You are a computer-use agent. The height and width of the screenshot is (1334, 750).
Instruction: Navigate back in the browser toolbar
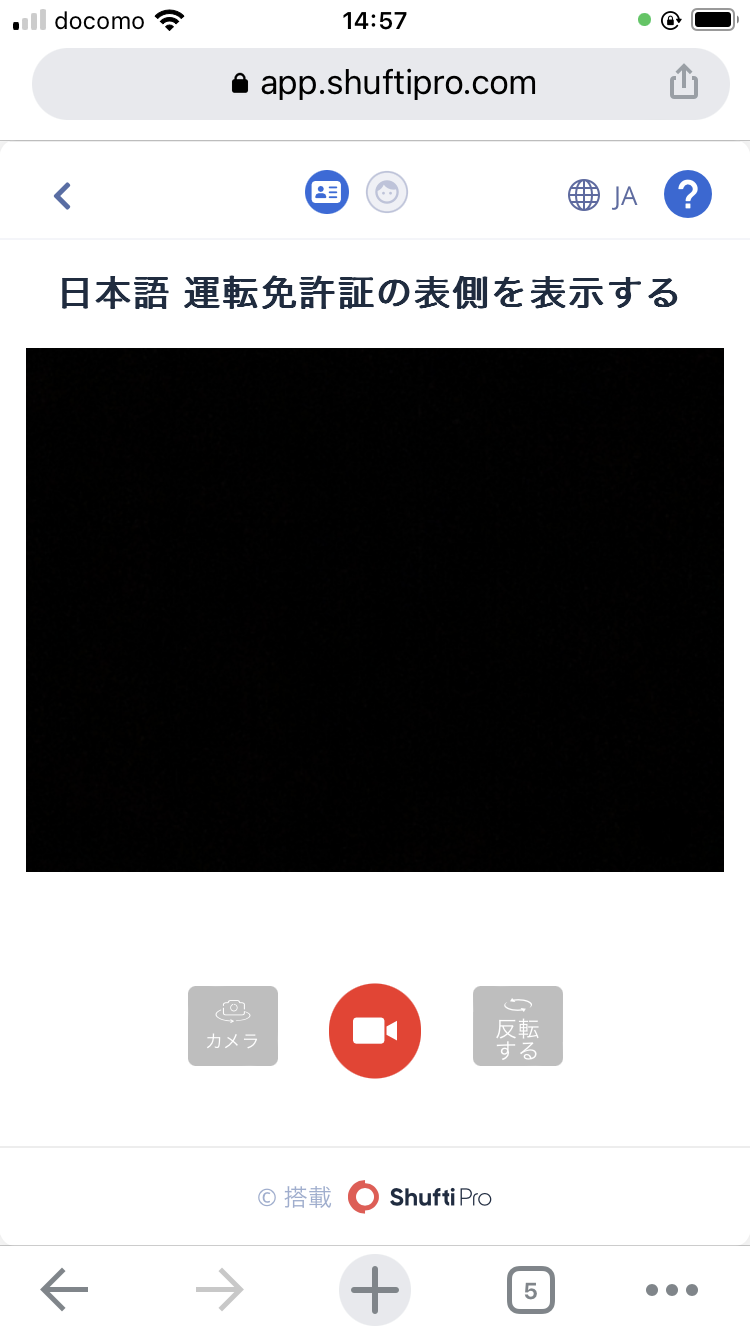coord(65,1290)
